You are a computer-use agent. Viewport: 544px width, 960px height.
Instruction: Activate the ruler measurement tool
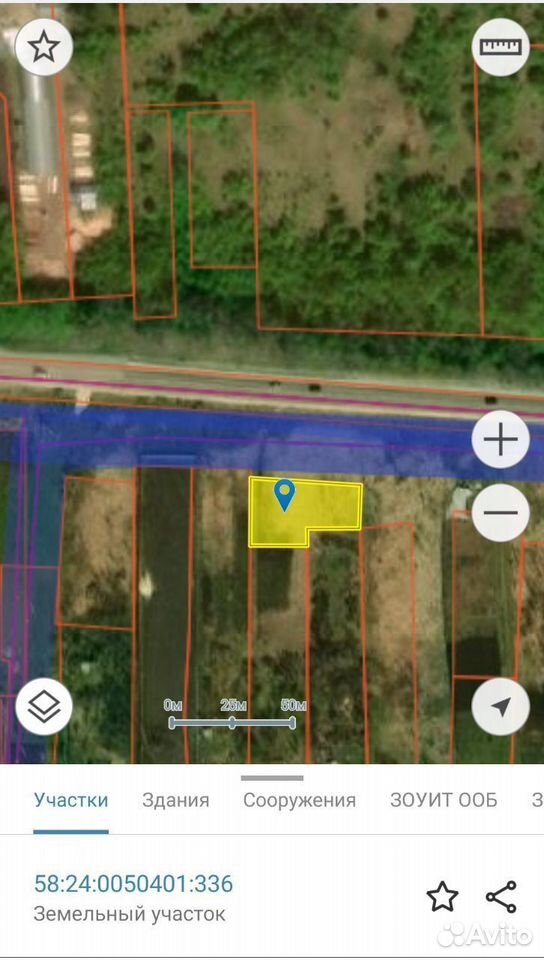[x=501, y=47]
